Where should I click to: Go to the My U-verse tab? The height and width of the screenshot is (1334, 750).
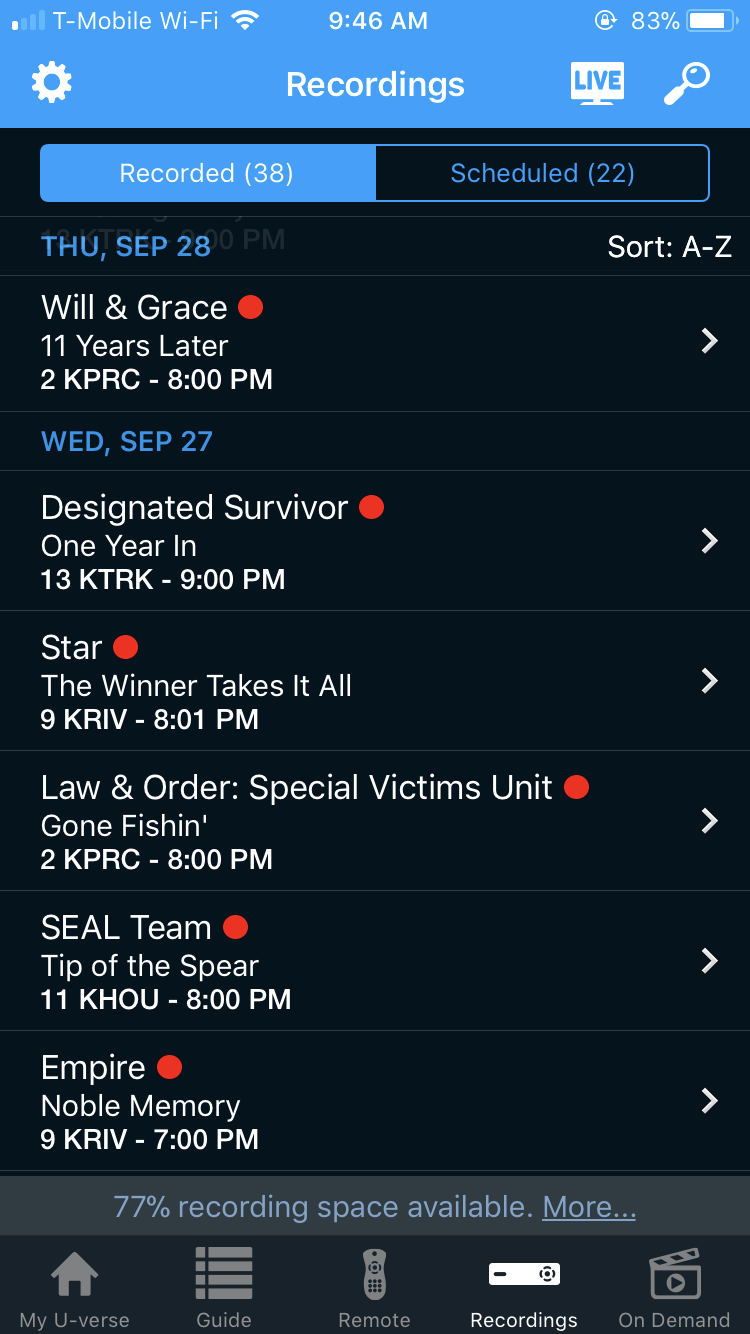coord(75,1288)
